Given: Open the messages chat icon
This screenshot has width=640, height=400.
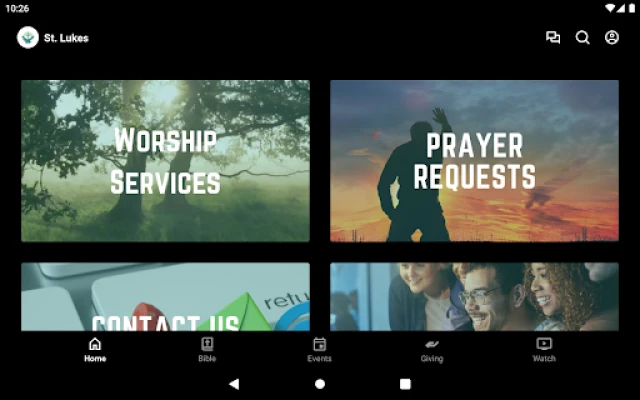Looking at the screenshot, I should (553, 38).
